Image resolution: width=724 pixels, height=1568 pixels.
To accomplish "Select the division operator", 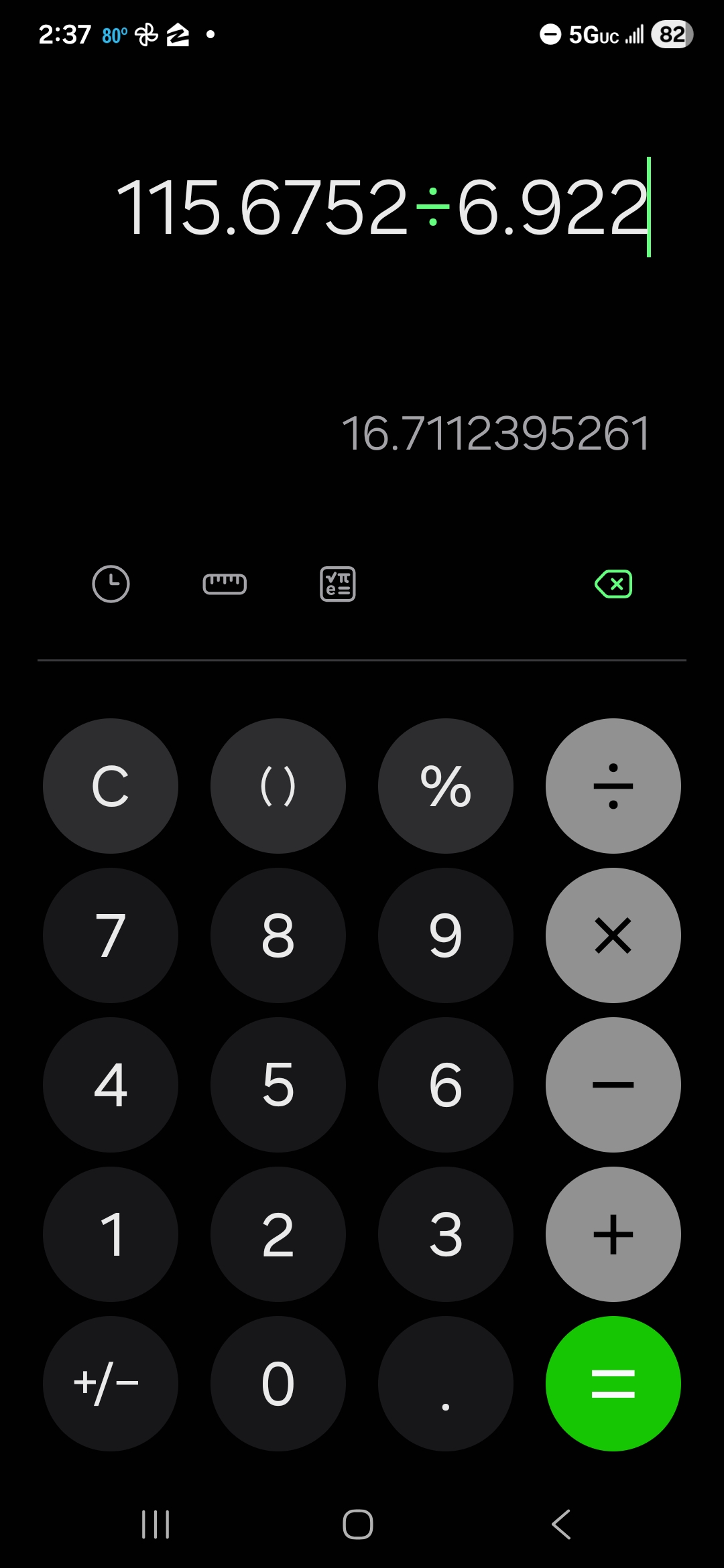I will tap(613, 785).
